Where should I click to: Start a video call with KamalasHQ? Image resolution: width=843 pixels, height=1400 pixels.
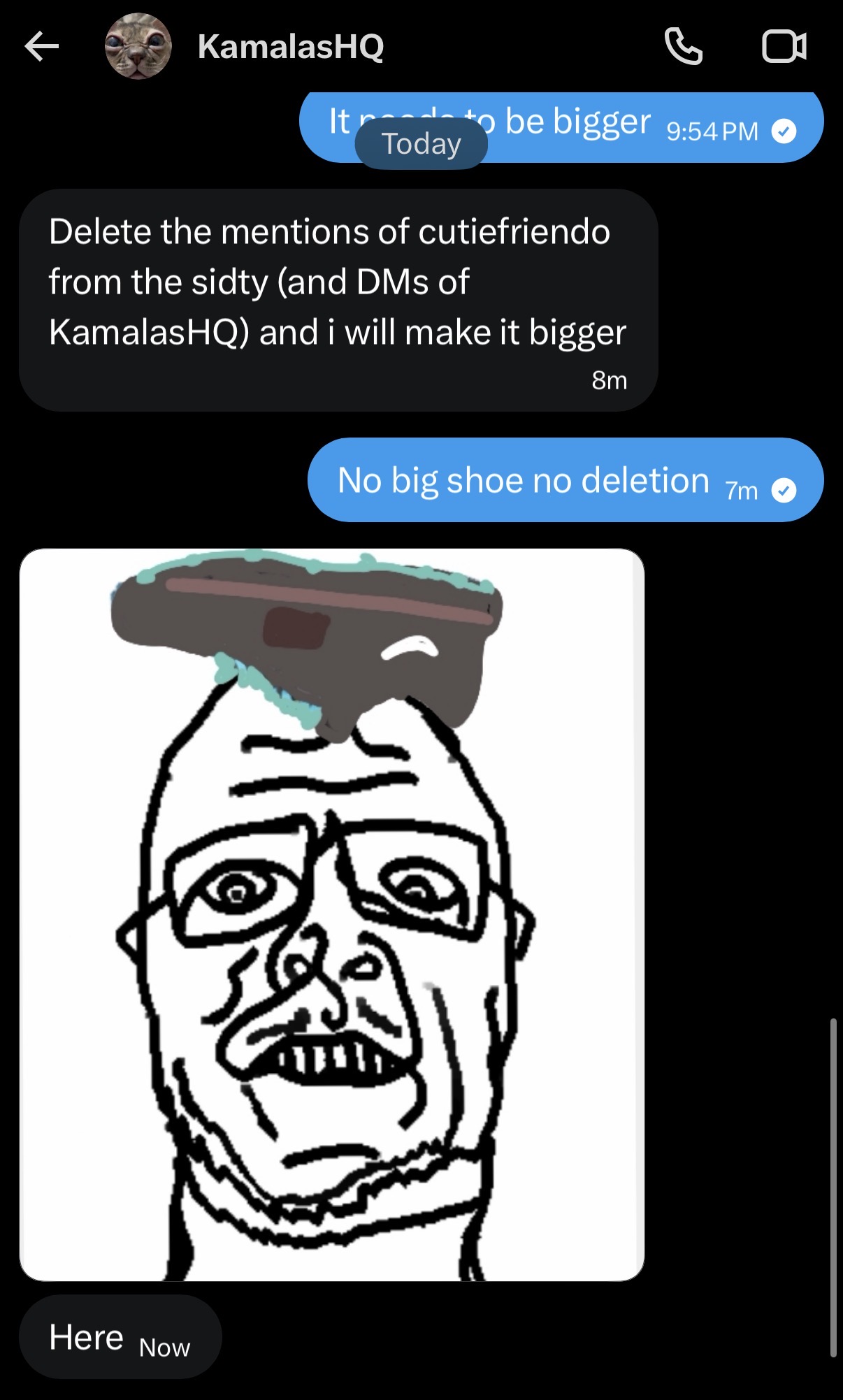pos(784,47)
